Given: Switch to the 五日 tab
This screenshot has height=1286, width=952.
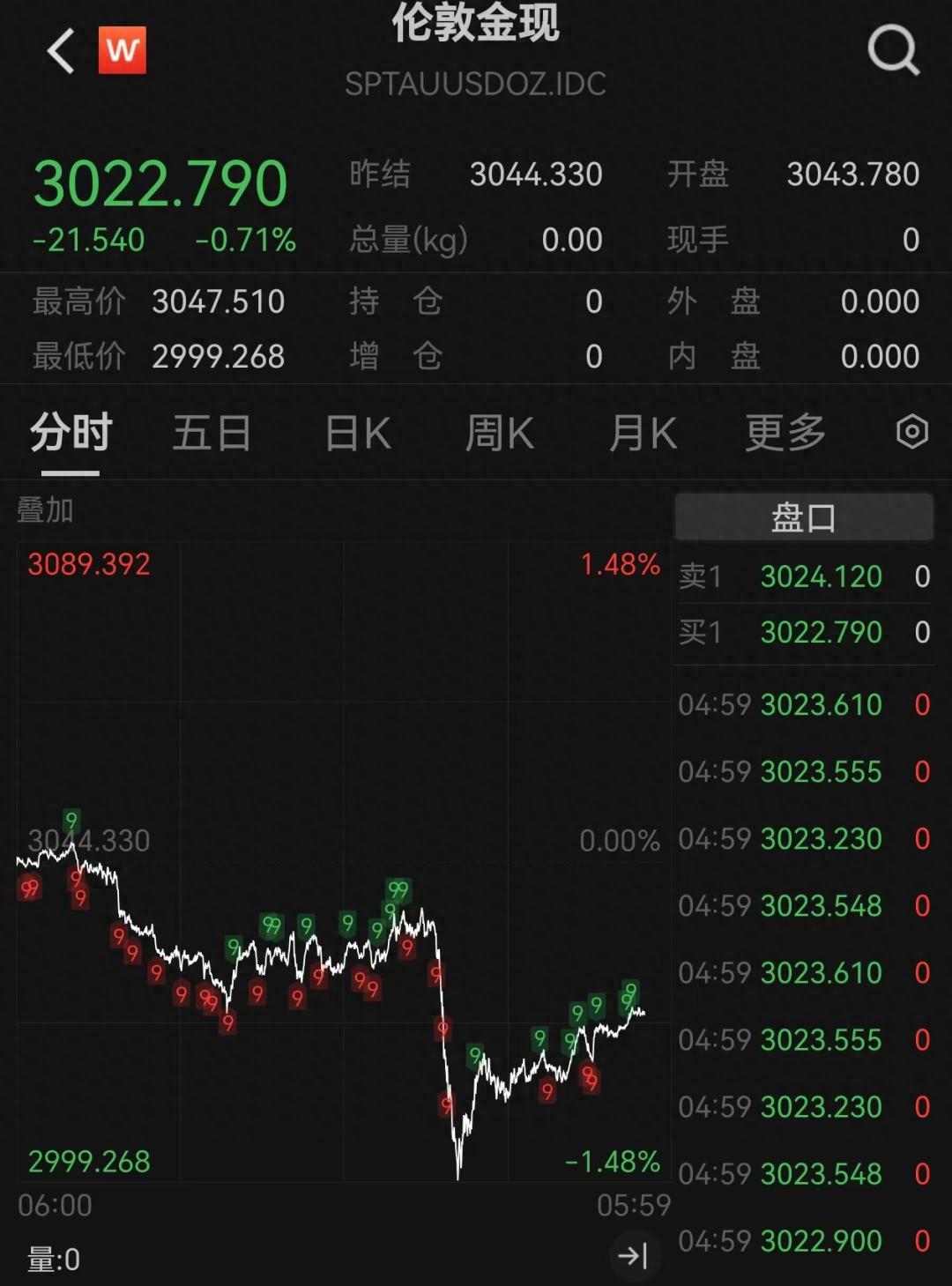Looking at the screenshot, I should [212, 432].
